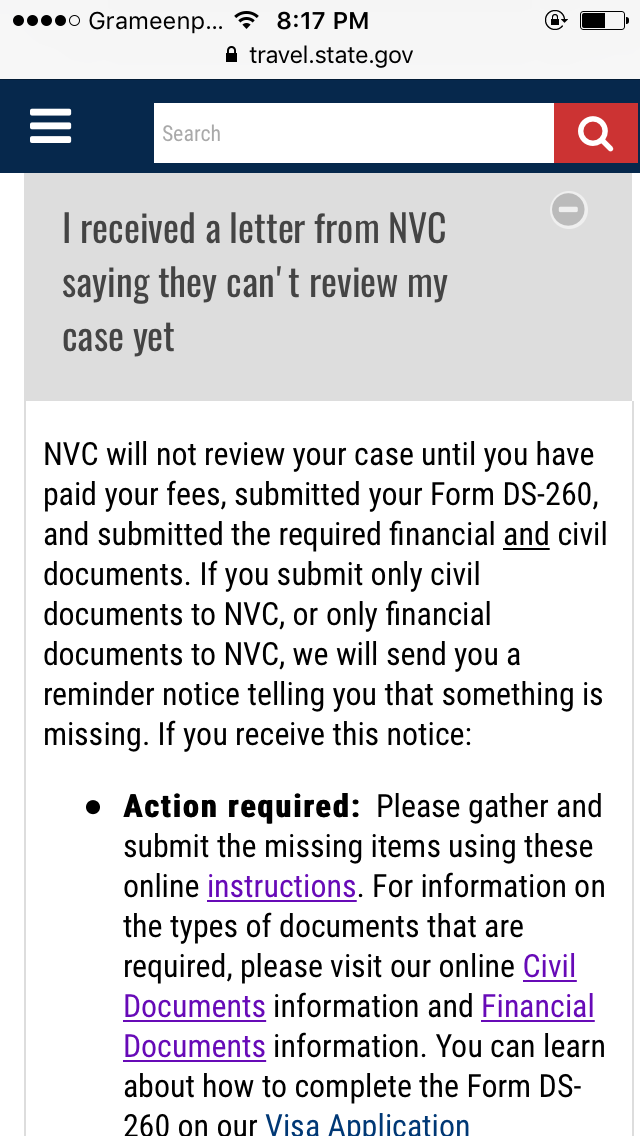640x1136 pixels.
Task: Tap the red search magnifier button
Action: point(595,133)
